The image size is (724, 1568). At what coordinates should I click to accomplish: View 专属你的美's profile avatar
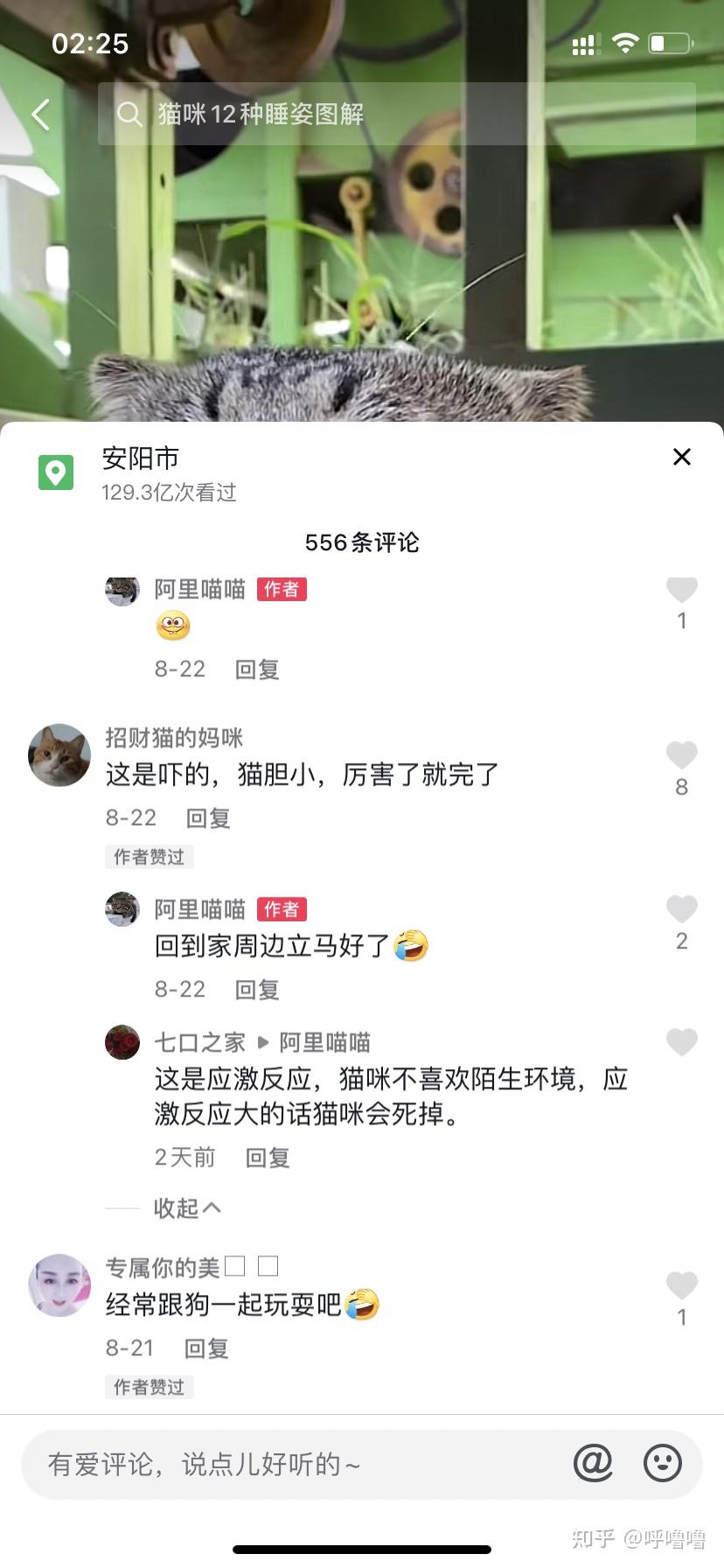pos(59,1285)
